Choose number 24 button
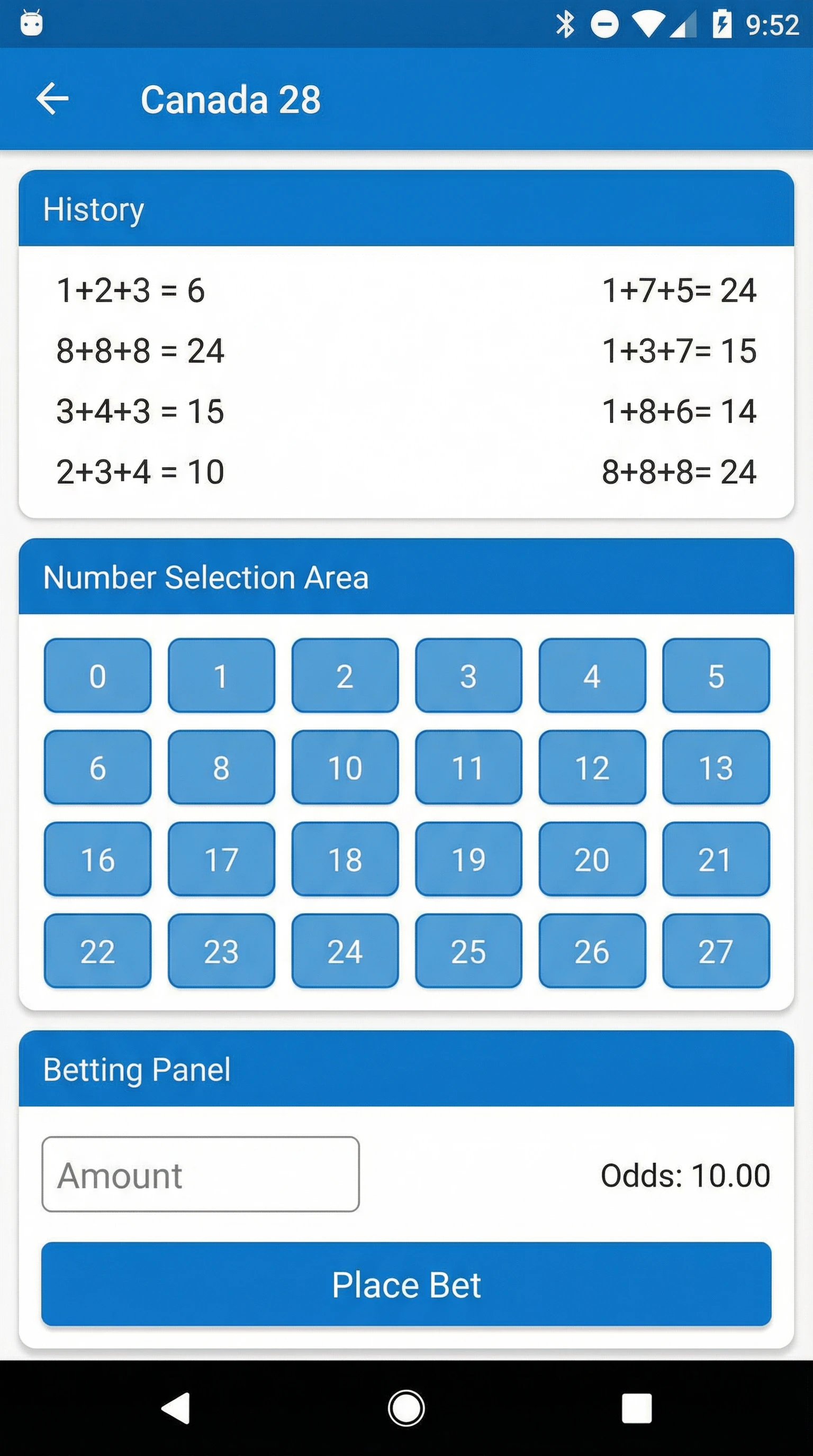Screen dimensions: 813x1456 [x=345, y=951]
